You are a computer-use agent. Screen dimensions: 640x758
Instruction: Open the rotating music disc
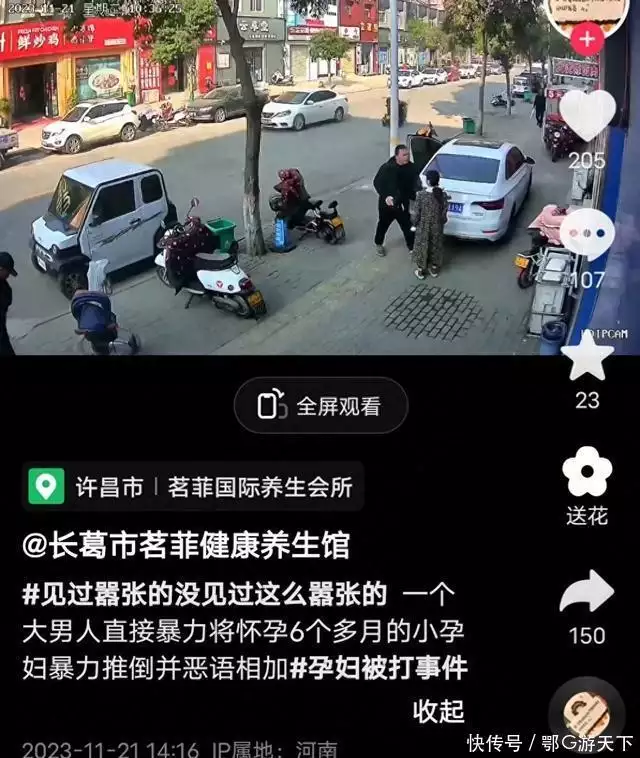pos(587,712)
